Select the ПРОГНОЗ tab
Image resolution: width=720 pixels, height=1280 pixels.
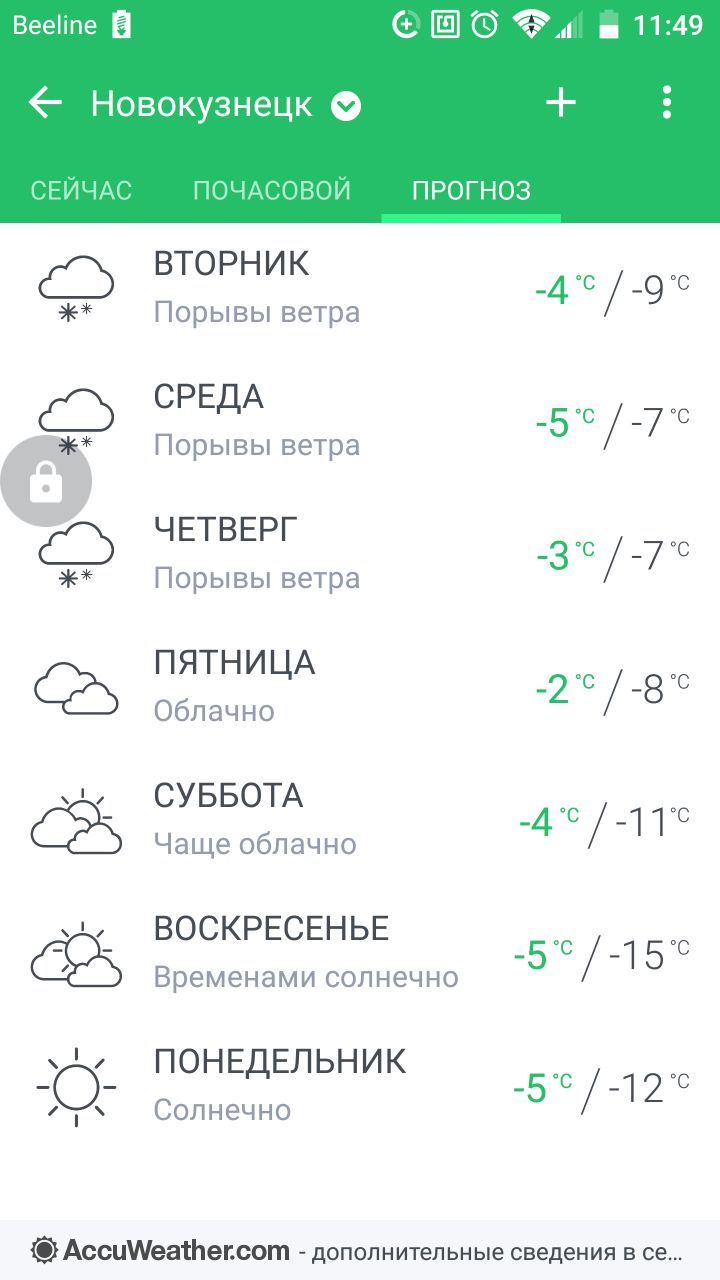[471, 190]
